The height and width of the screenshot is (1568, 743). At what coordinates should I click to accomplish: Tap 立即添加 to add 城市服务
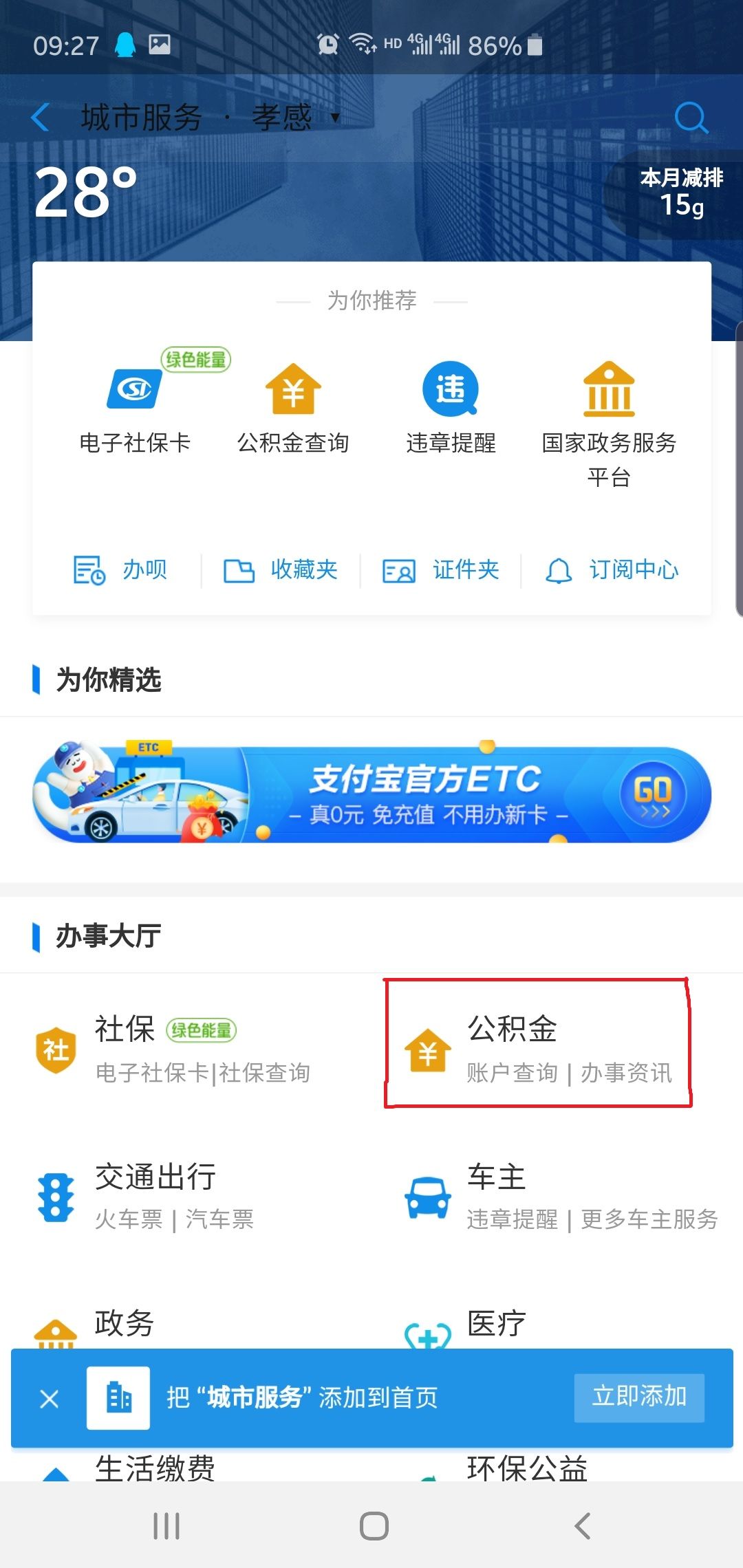[x=639, y=1397]
